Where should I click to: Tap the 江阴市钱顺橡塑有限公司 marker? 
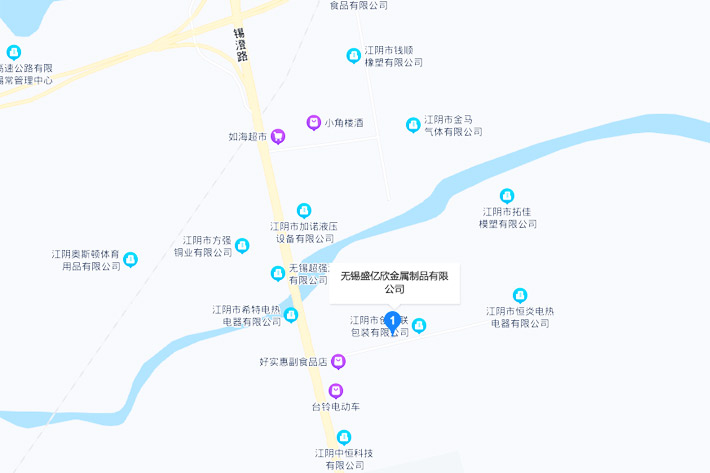[x=353, y=55]
